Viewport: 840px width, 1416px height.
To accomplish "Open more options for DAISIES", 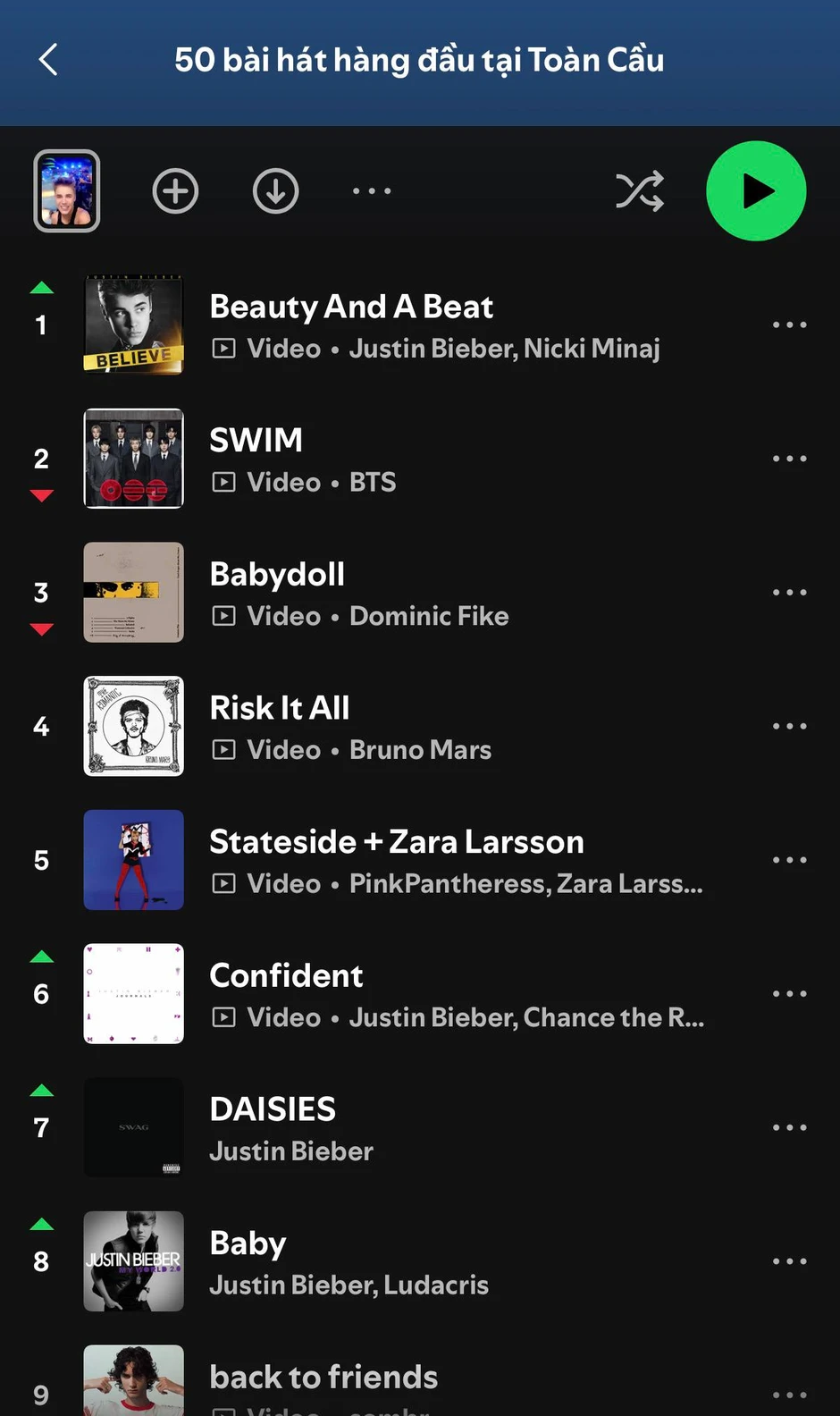I will click(x=789, y=1127).
